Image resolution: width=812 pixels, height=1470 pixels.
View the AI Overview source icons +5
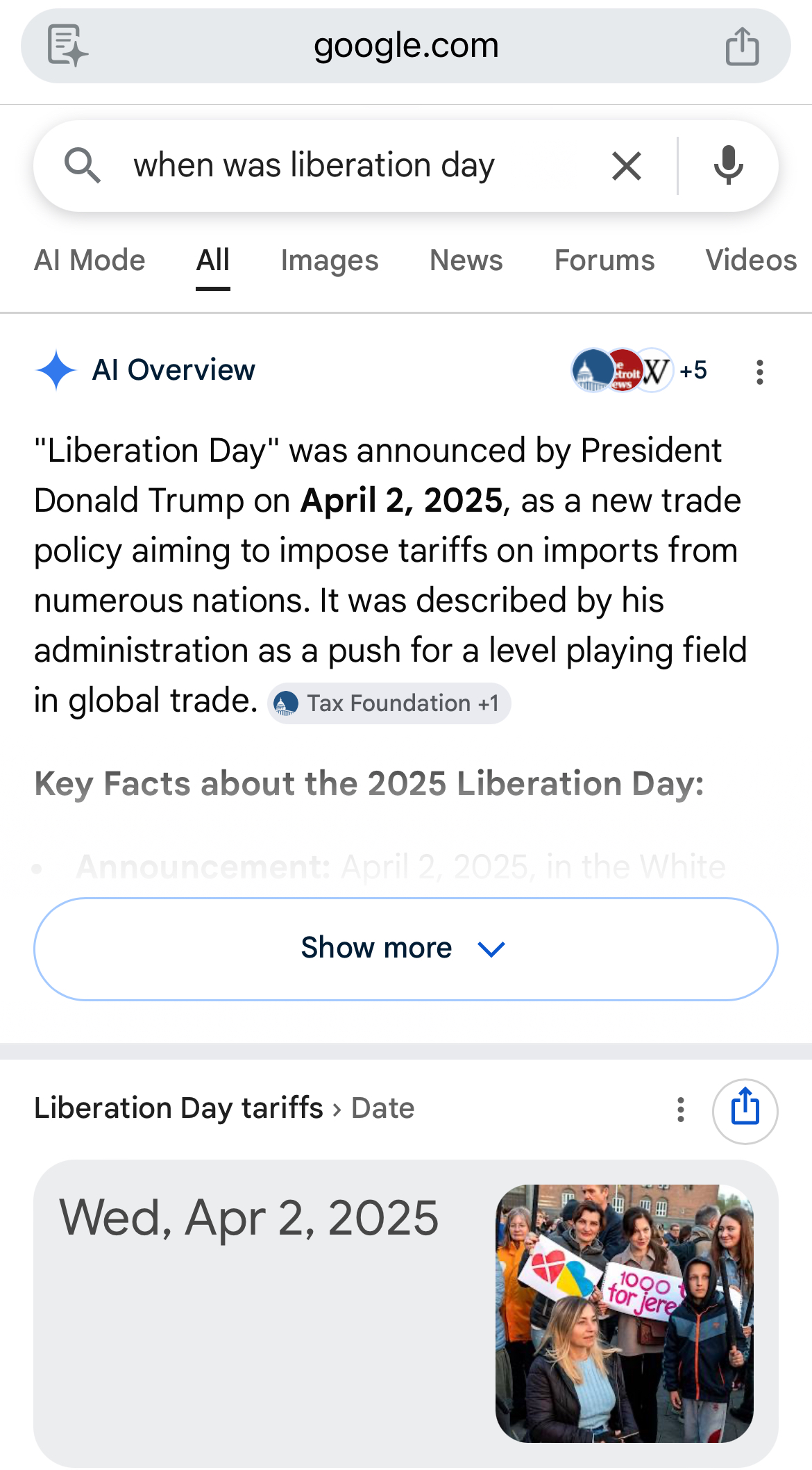click(638, 370)
